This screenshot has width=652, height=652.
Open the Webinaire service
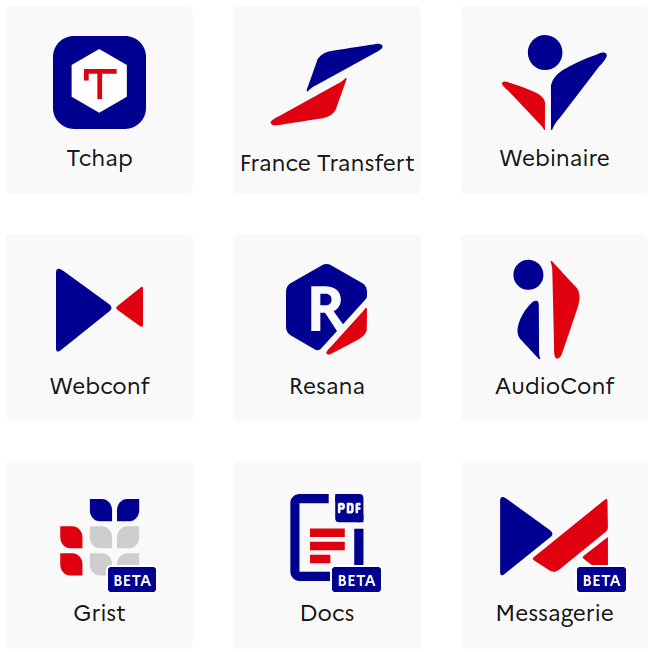[x=554, y=100]
